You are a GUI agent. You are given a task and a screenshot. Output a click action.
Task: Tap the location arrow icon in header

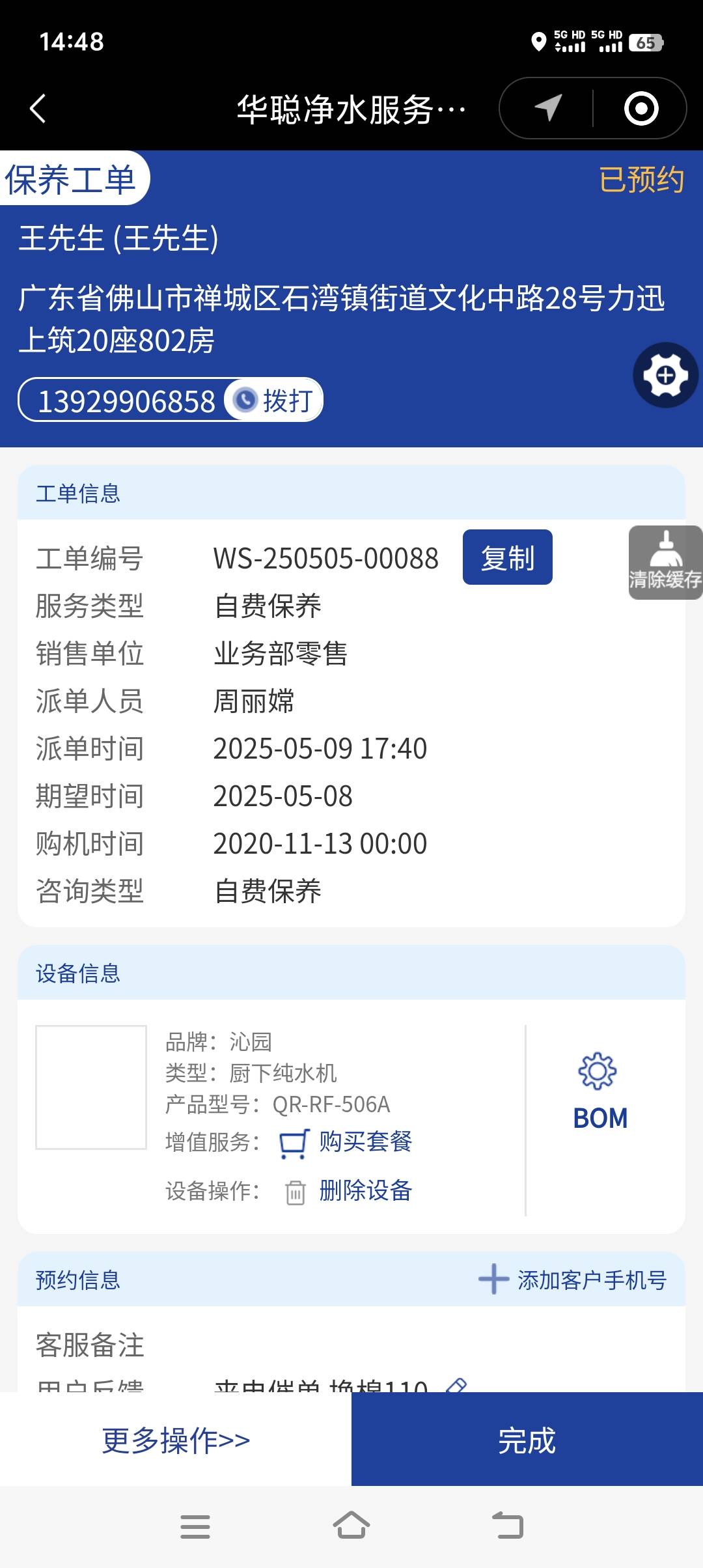(548, 108)
